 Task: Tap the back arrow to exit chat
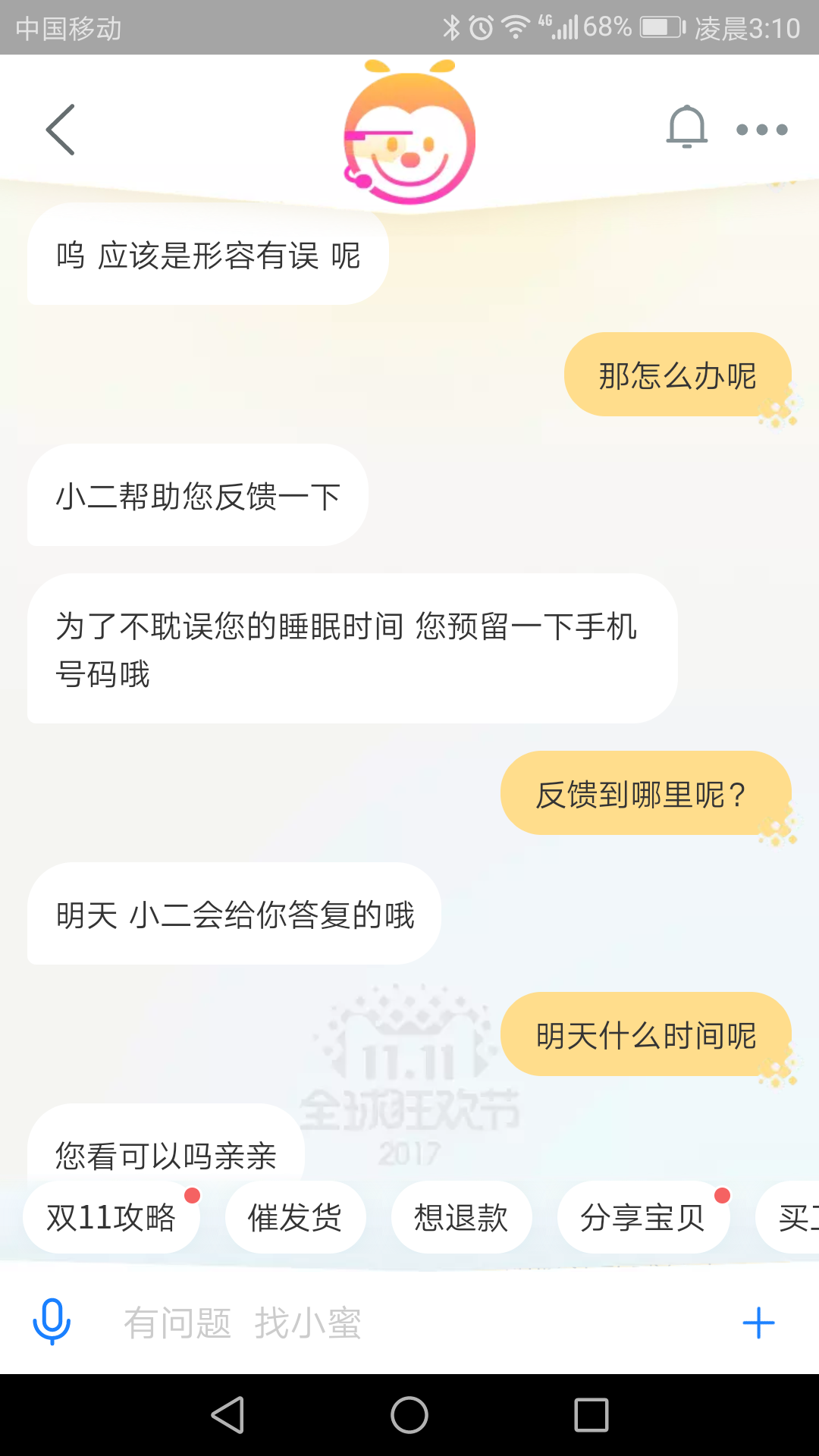[60, 129]
